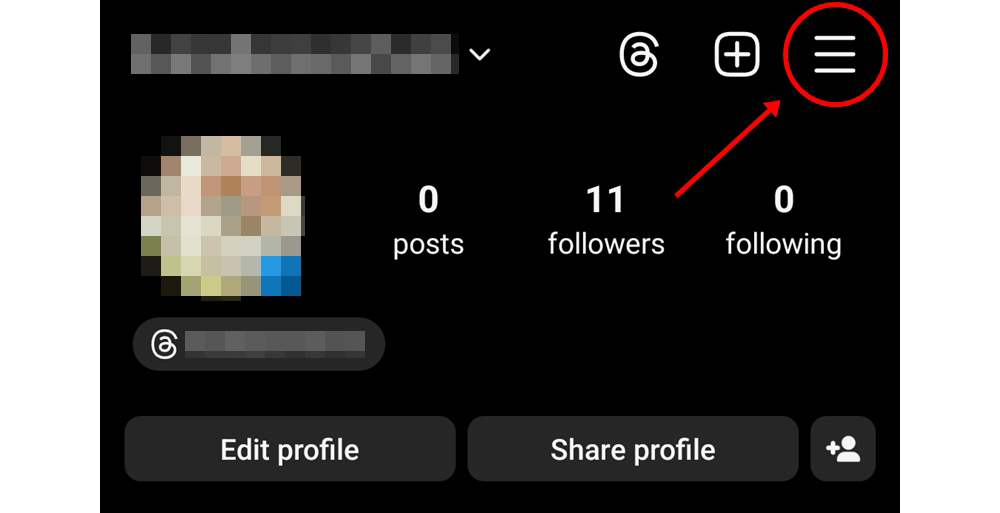
Task: Open the hamburger menu
Action: point(834,54)
